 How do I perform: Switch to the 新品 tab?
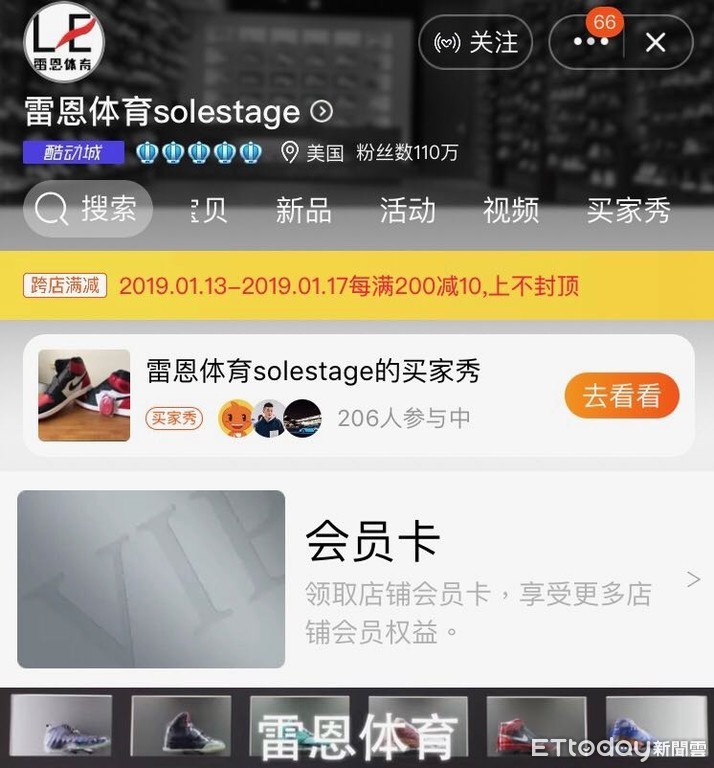[303, 210]
